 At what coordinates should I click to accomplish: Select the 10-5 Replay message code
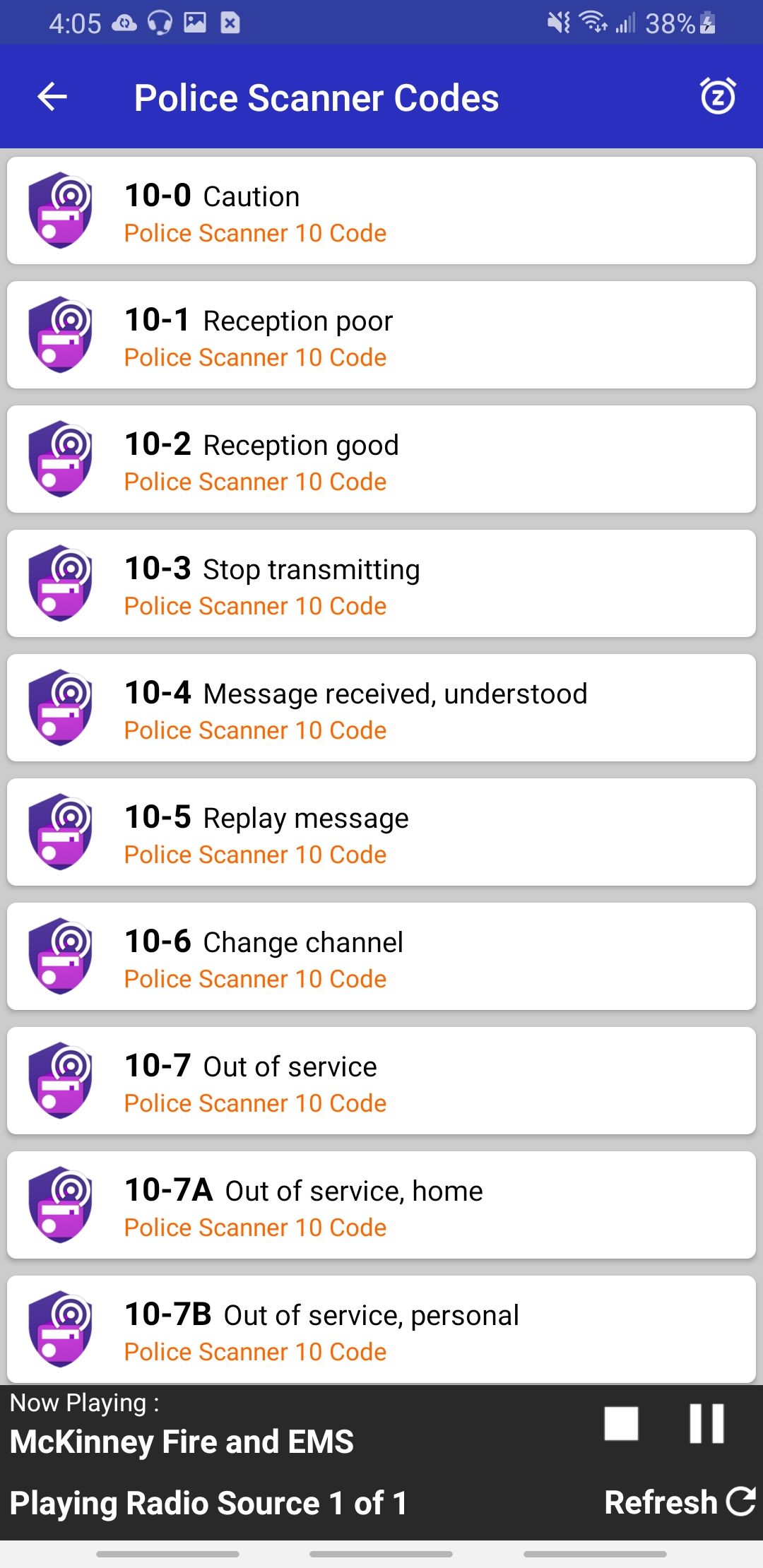click(381, 832)
